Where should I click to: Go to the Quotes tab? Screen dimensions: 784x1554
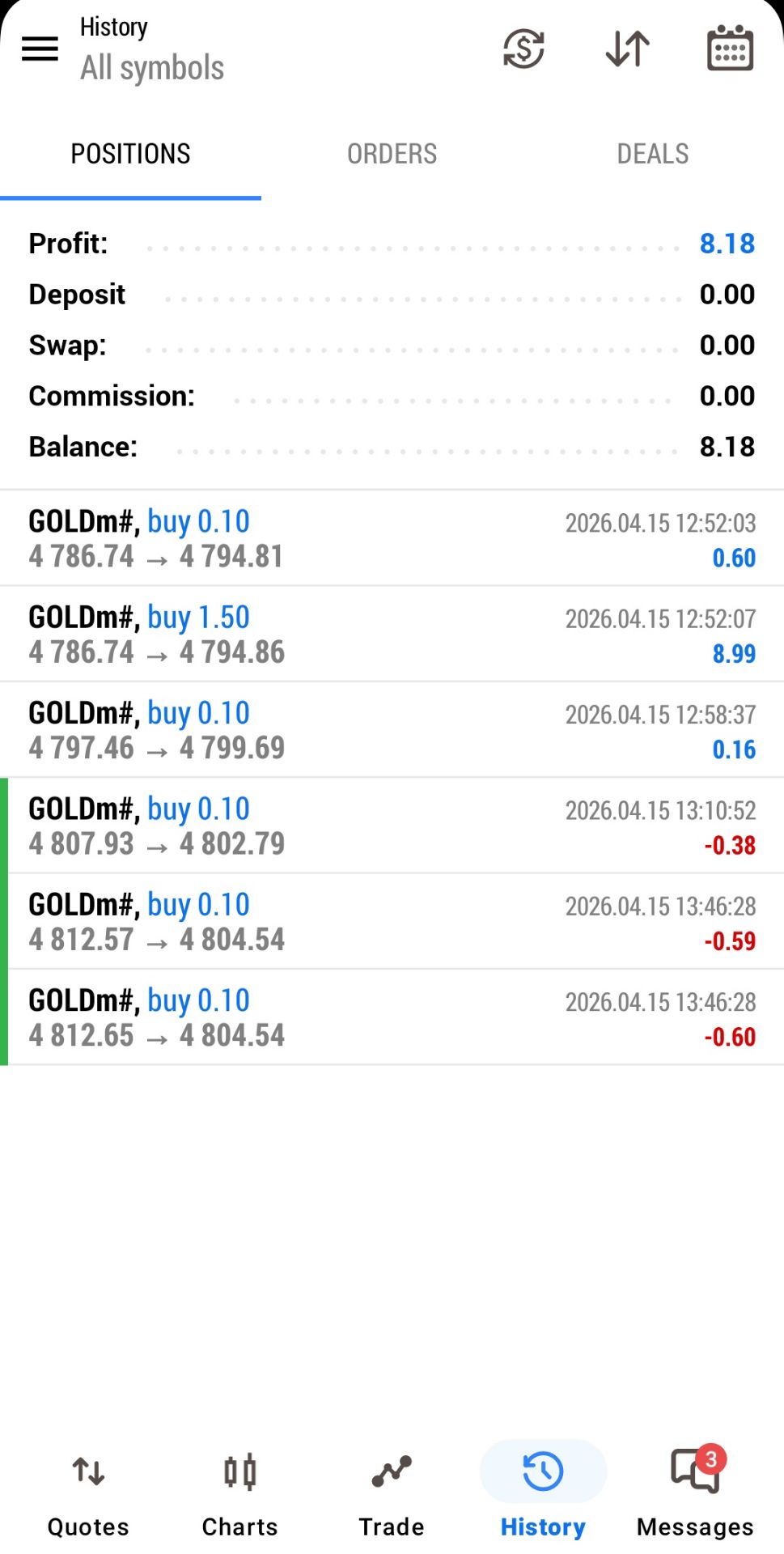tap(88, 1492)
